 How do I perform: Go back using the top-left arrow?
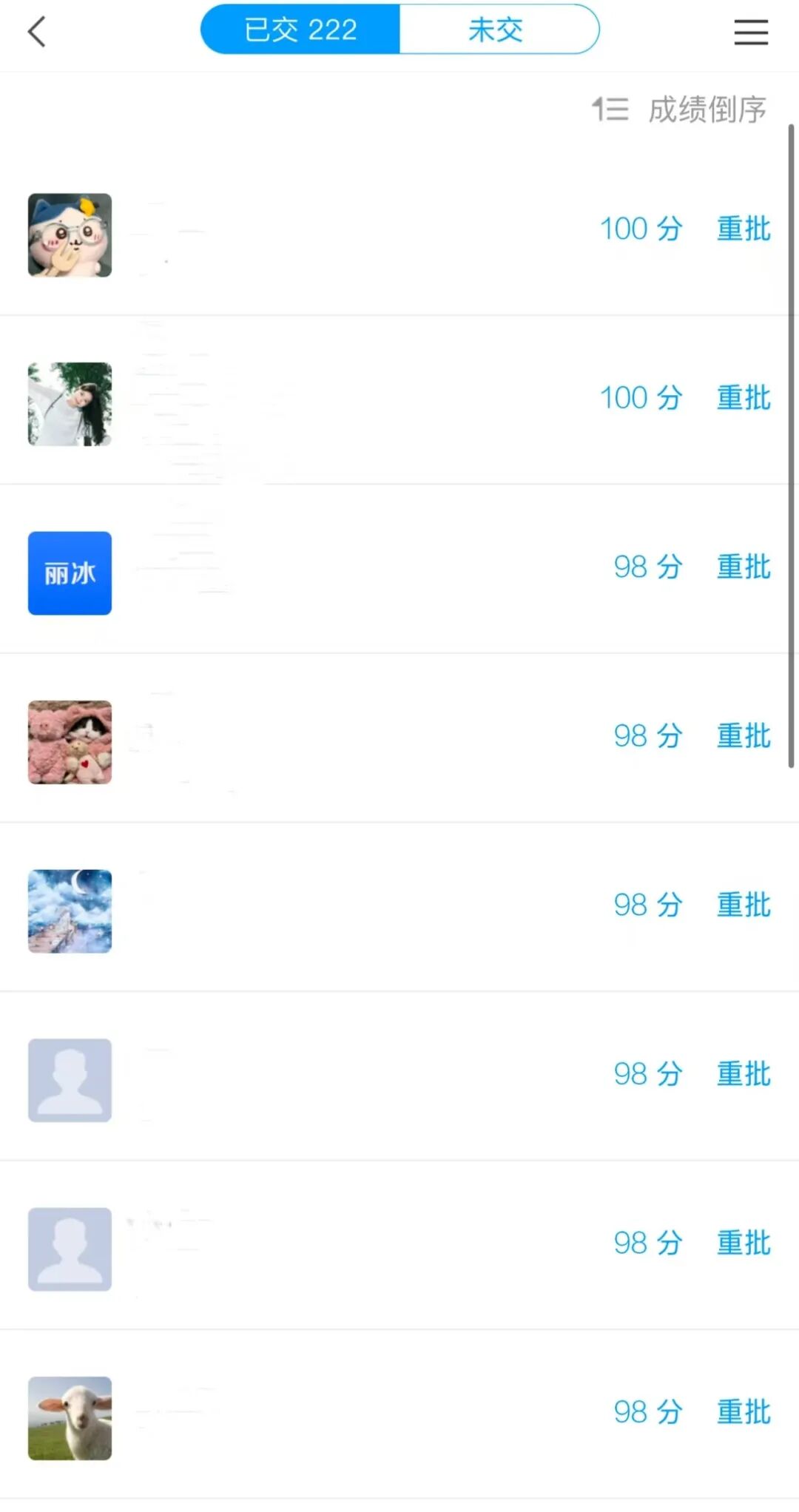coord(37,32)
